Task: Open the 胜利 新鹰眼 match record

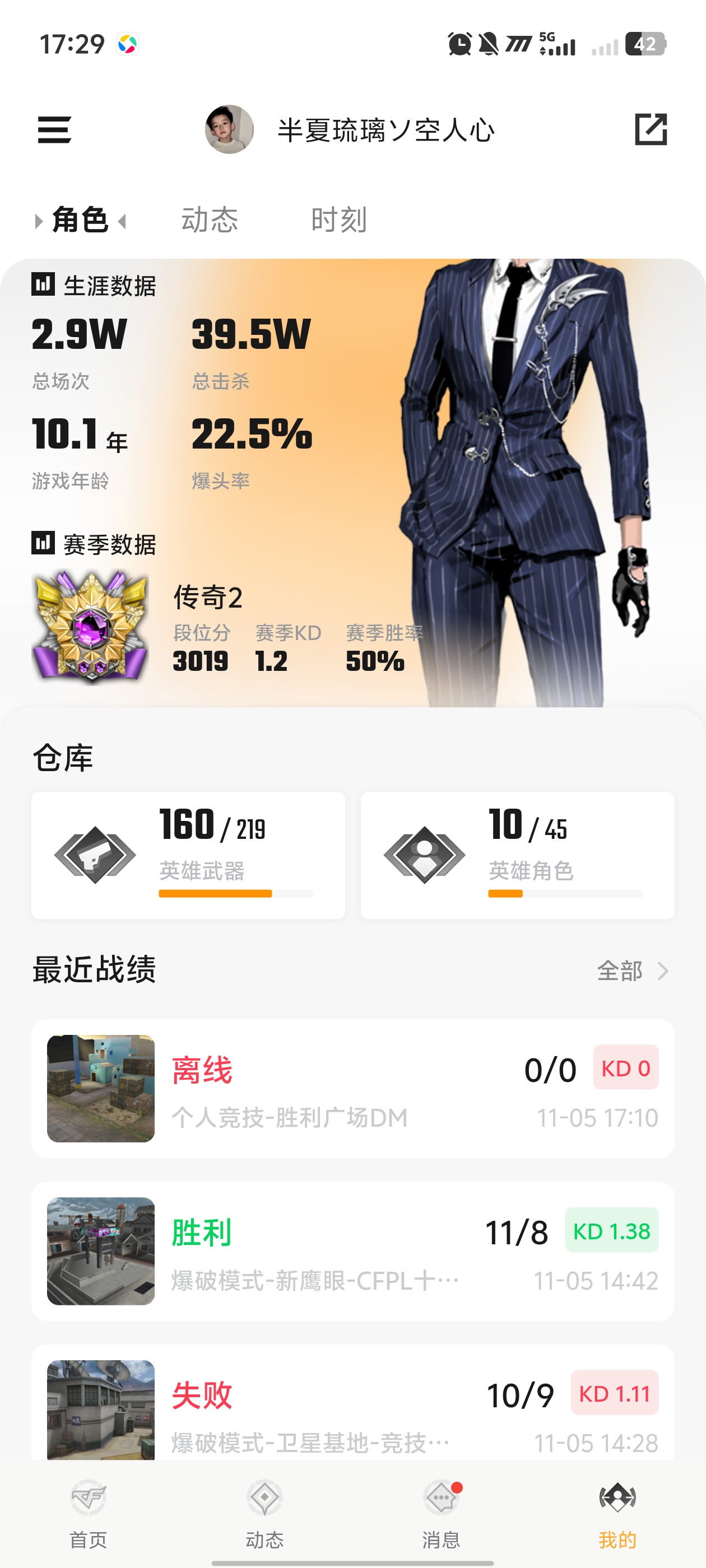Action: (352, 1251)
